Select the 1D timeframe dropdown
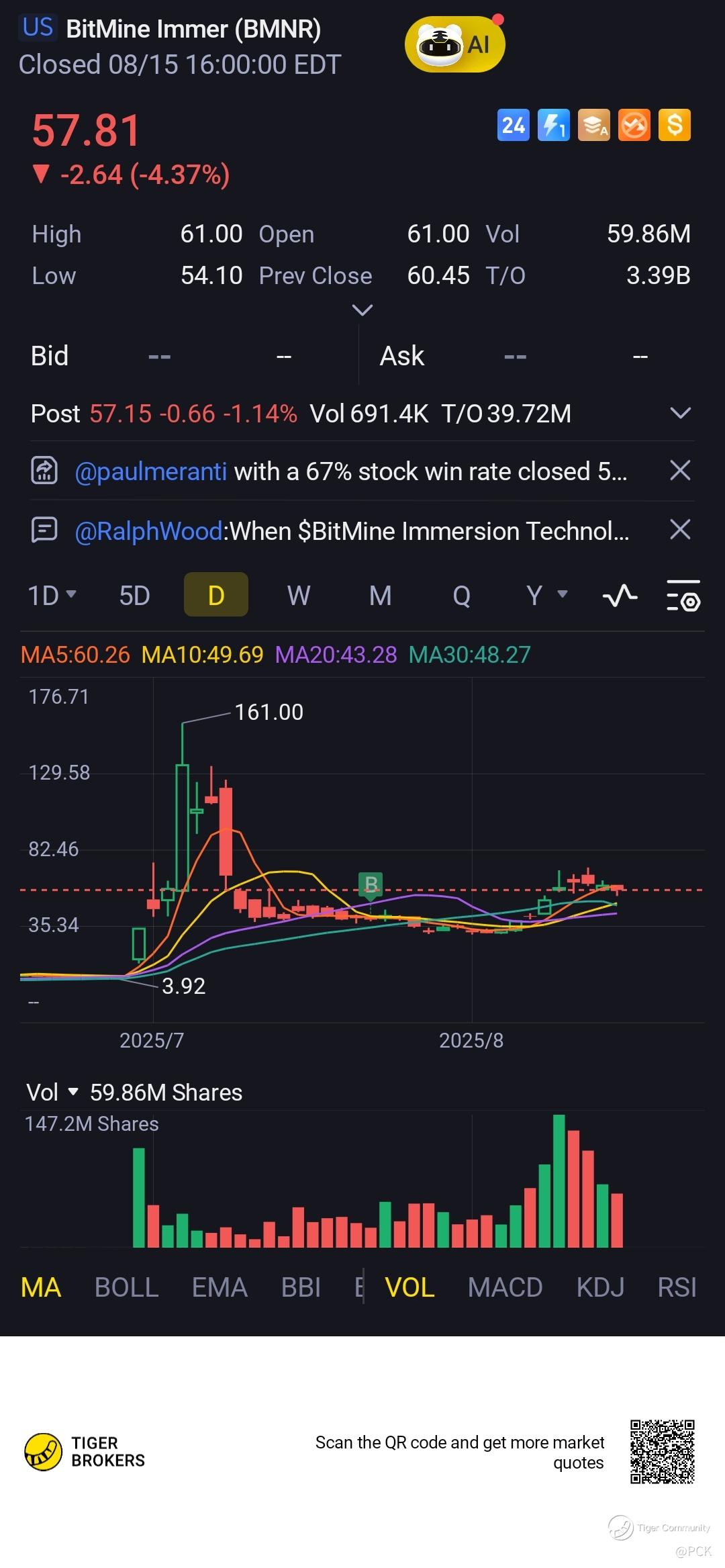 [x=51, y=595]
